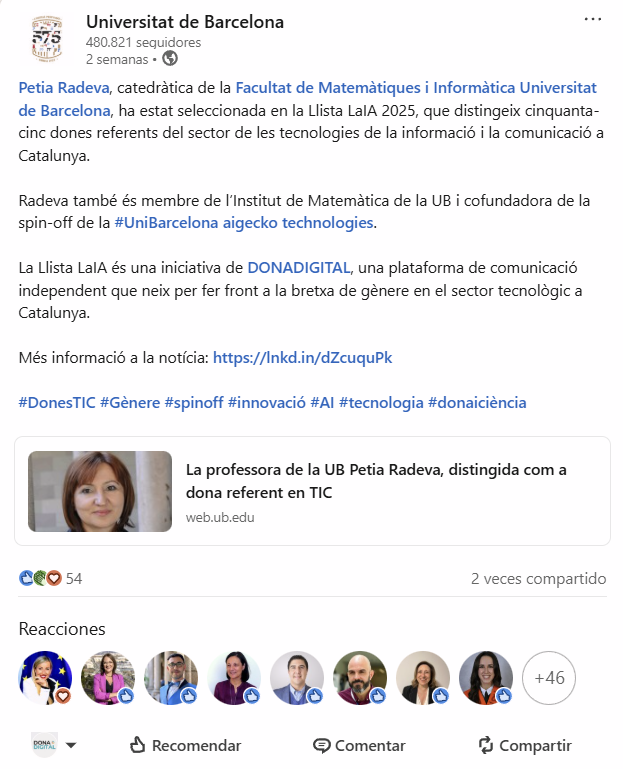
Task: Tap the #spinoff hashtag
Action: point(193,402)
